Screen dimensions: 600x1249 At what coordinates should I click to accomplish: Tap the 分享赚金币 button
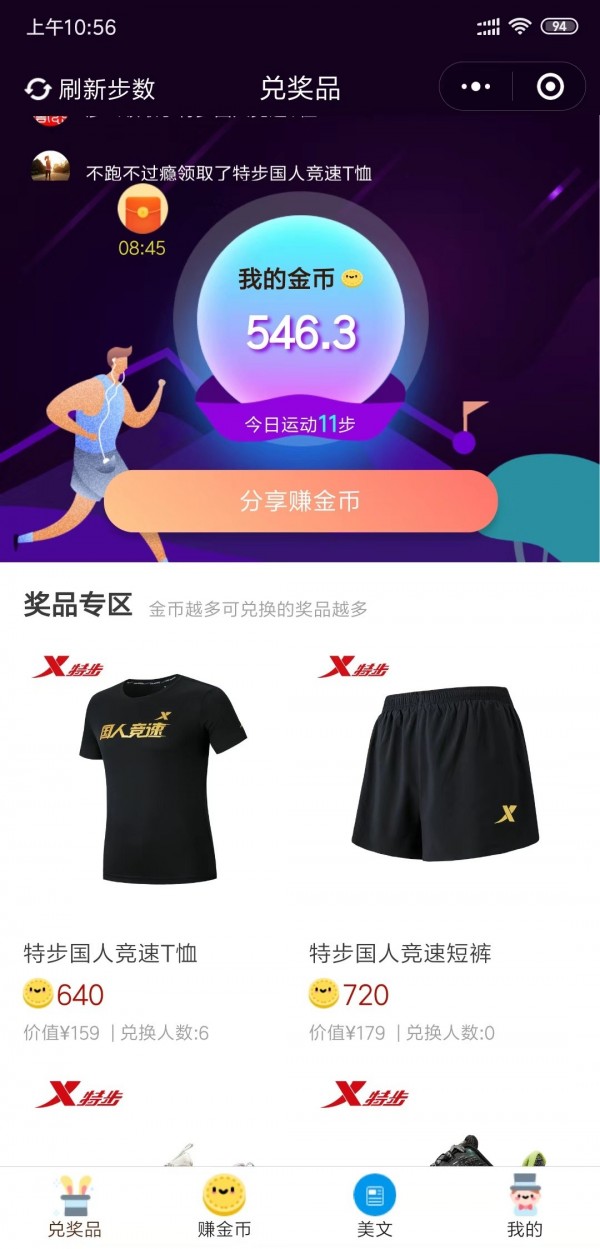point(300,501)
